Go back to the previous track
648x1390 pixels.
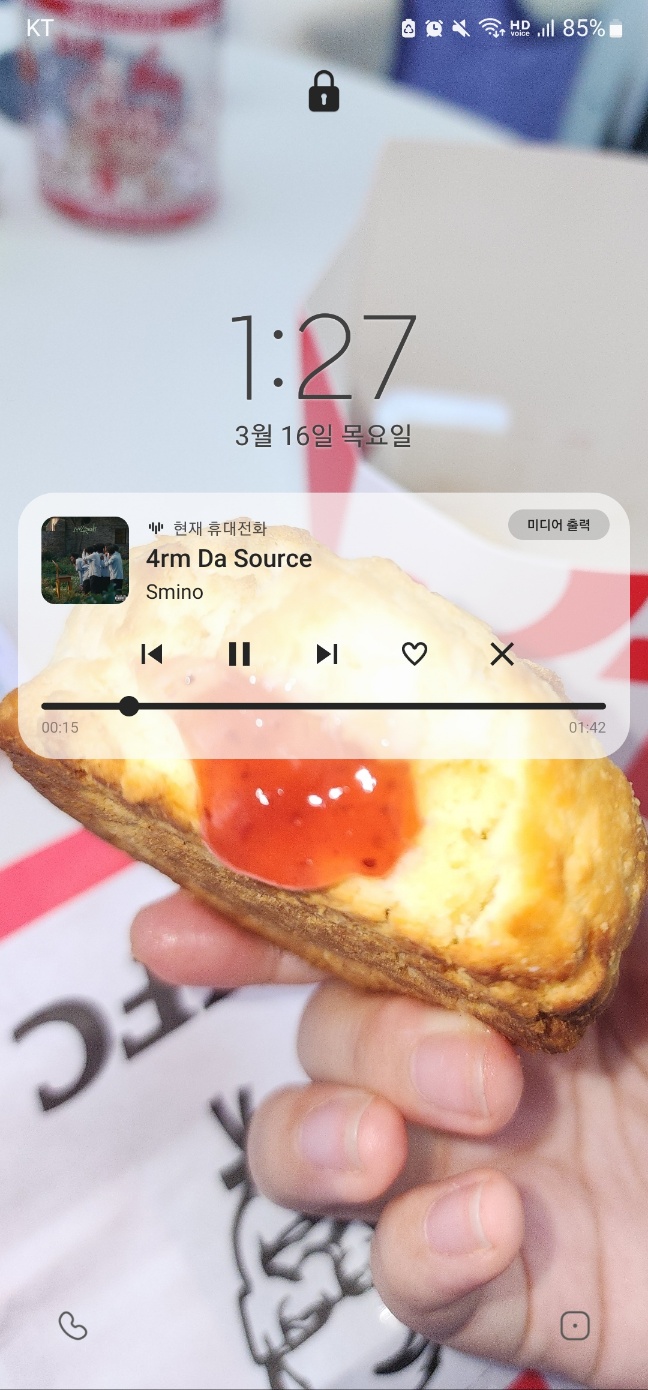pos(151,654)
